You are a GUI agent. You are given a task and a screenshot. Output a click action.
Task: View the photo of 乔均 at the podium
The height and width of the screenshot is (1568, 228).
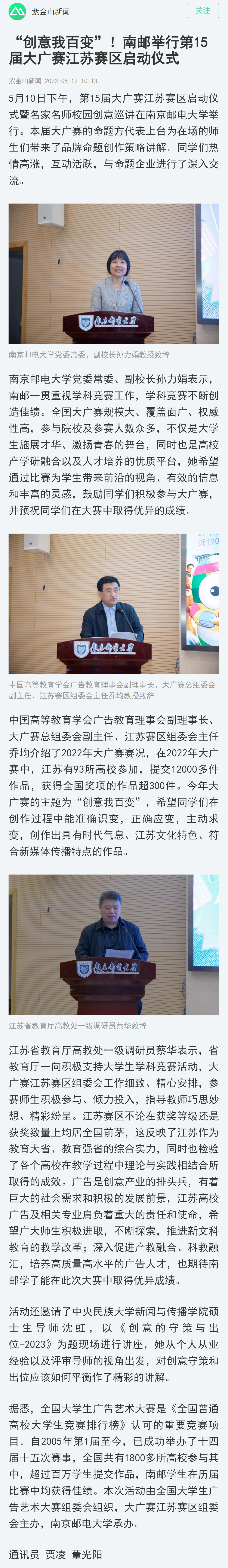click(x=114, y=603)
